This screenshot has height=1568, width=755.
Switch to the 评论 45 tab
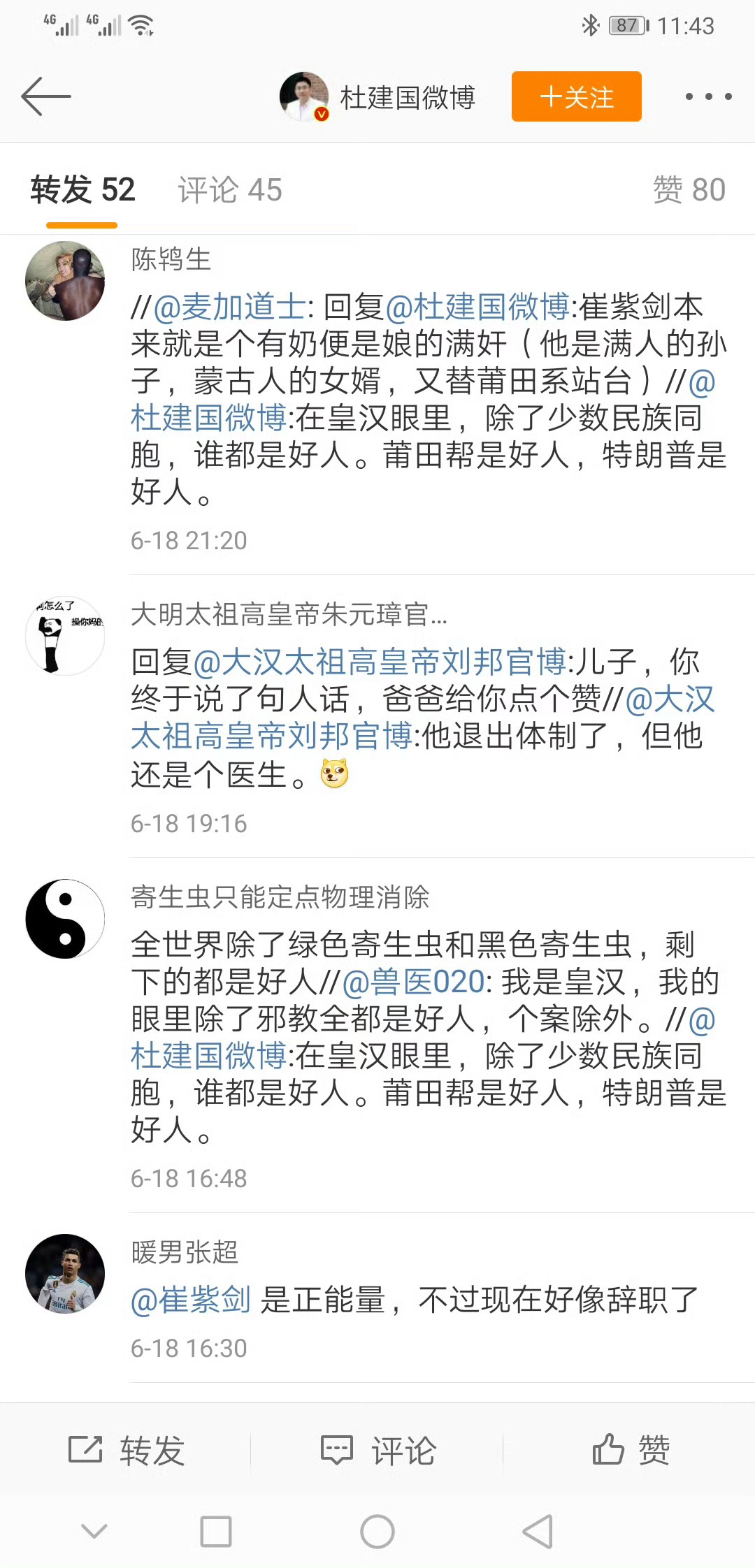coord(231,189)
